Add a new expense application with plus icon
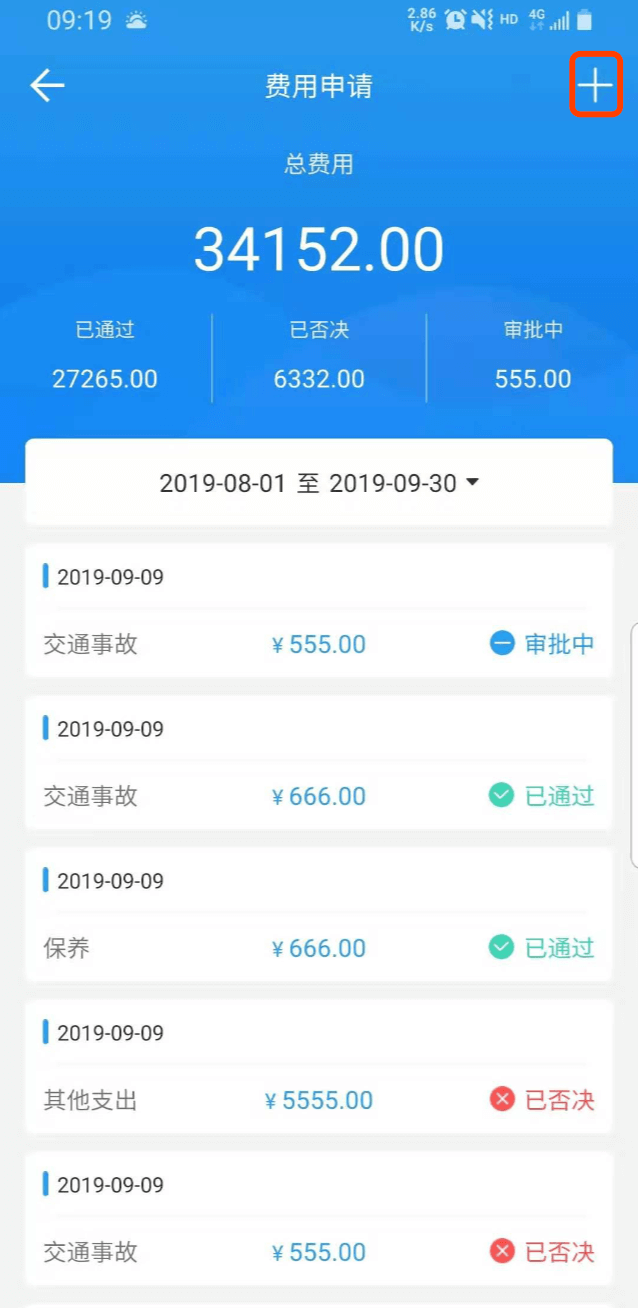The image size is (638, 1308). point(595,86)
